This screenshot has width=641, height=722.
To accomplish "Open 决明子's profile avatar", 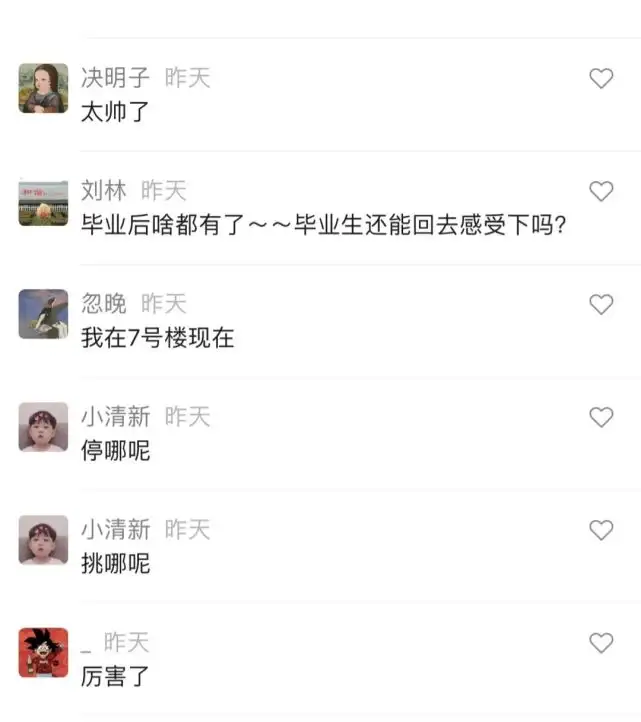I will pos(43,88).
